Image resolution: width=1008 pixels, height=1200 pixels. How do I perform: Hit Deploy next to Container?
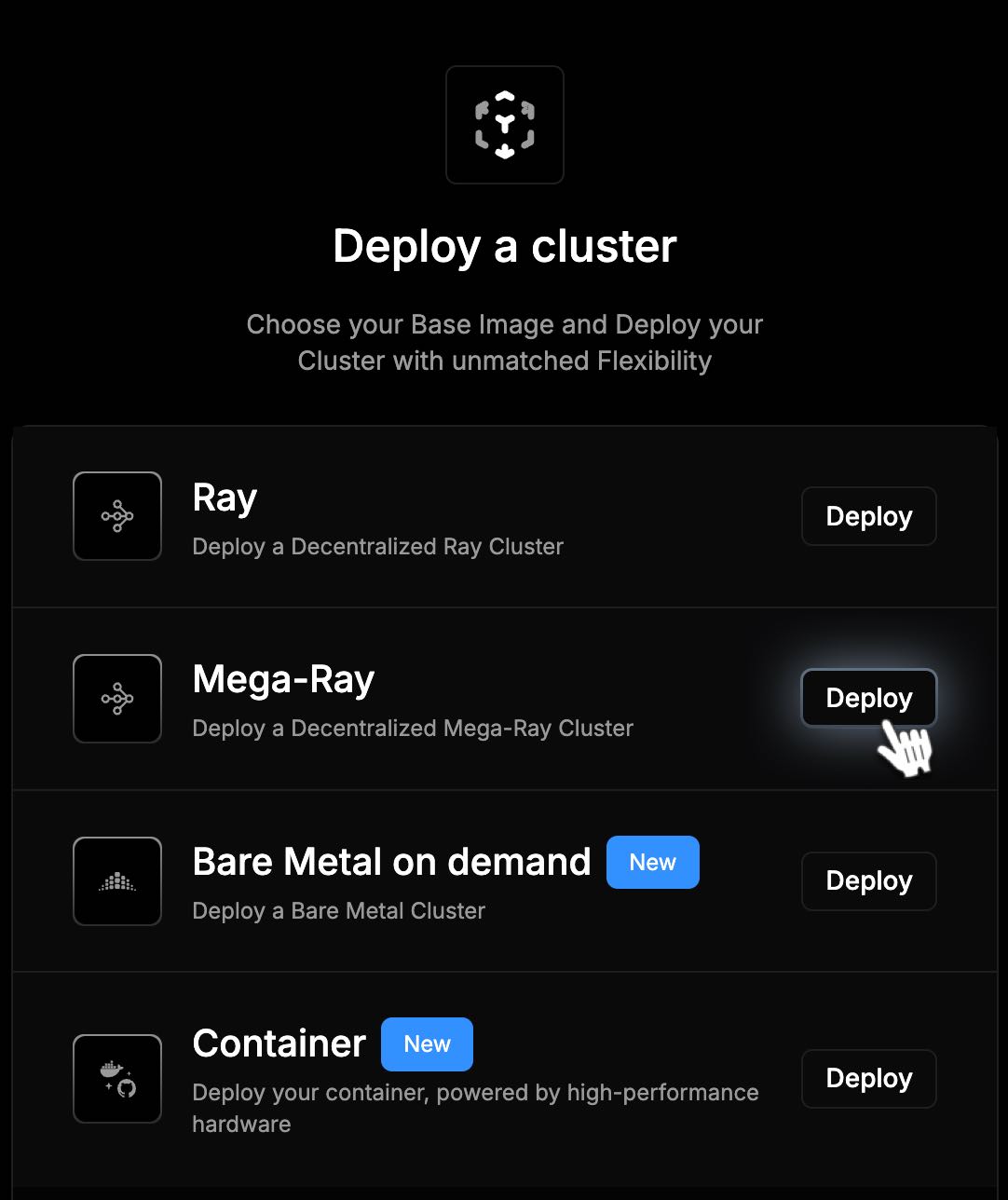tap(868, 1078)
